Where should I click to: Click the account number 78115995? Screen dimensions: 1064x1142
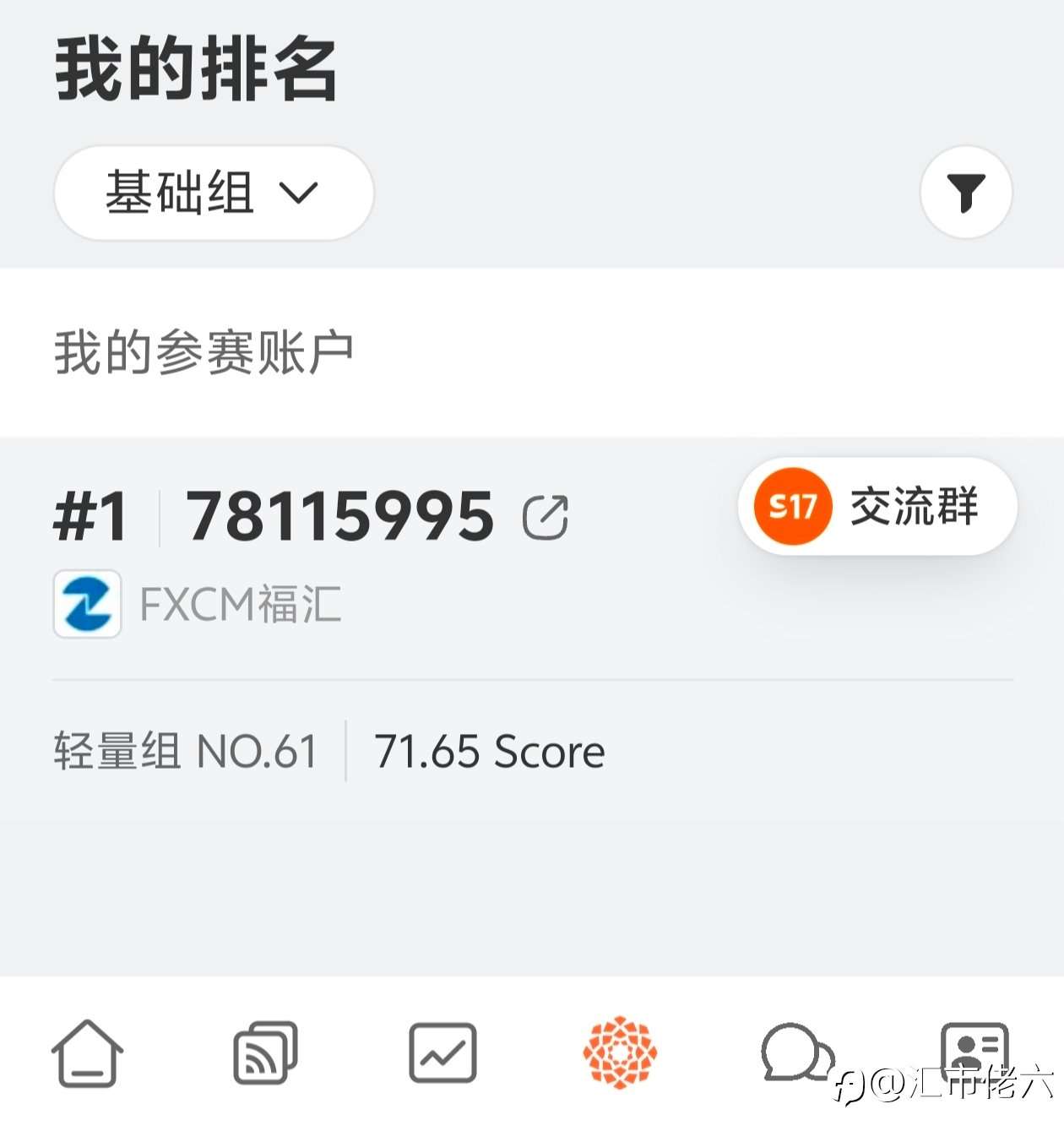pos(338,514)
